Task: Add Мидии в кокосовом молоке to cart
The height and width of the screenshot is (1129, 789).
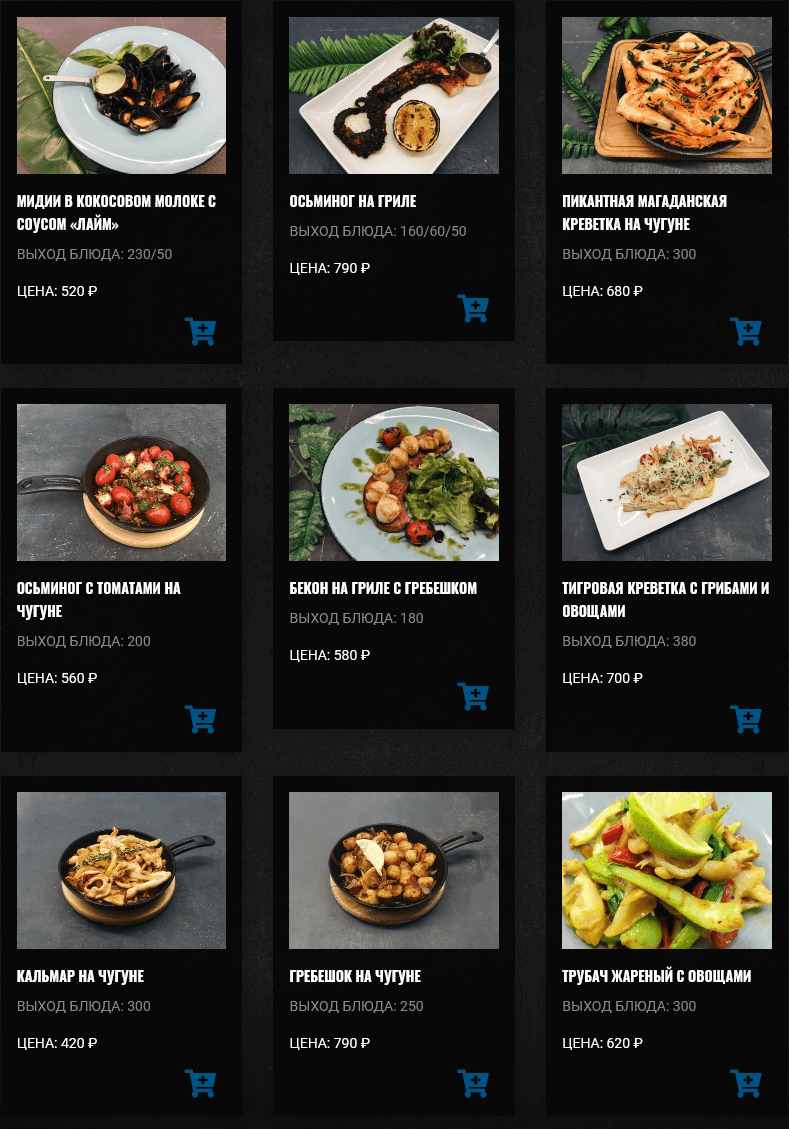Action: pos(201,331)
